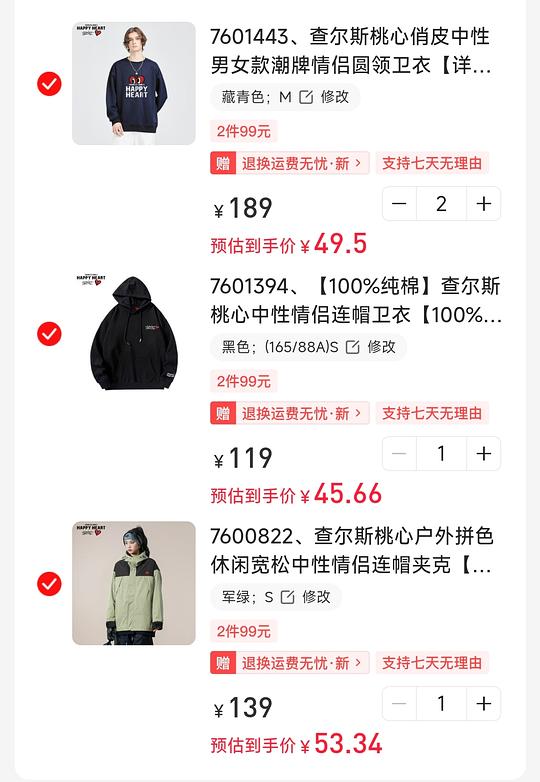Open the green jacket product image

click(134, 583)
